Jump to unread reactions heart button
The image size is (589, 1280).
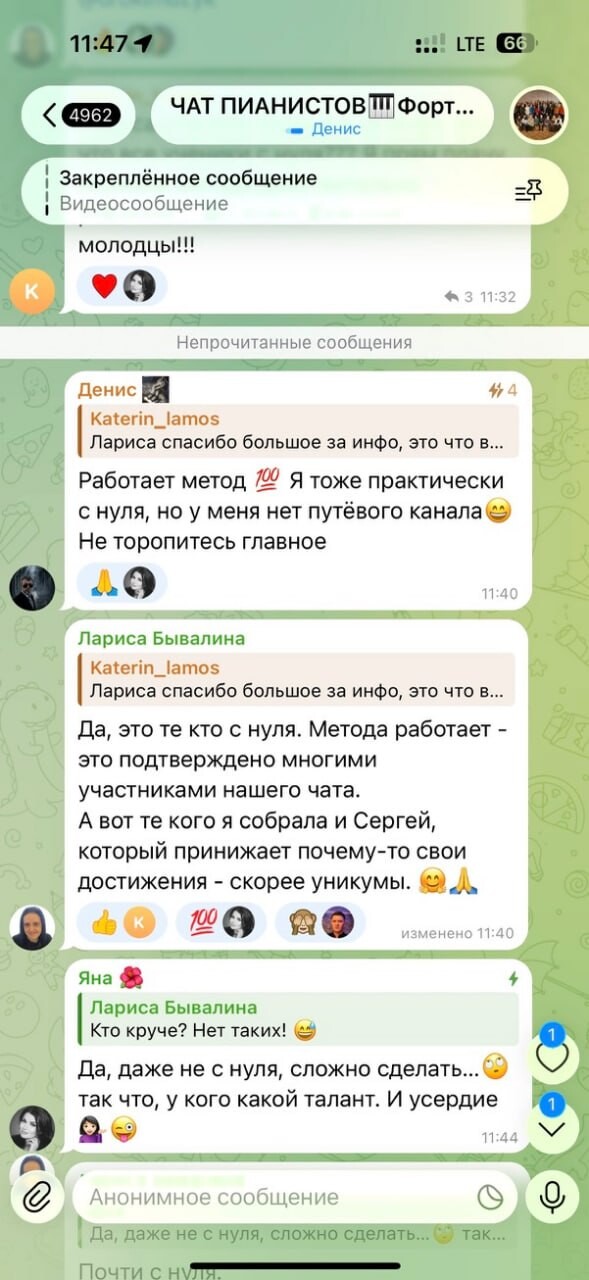(x=552, y=1056)
